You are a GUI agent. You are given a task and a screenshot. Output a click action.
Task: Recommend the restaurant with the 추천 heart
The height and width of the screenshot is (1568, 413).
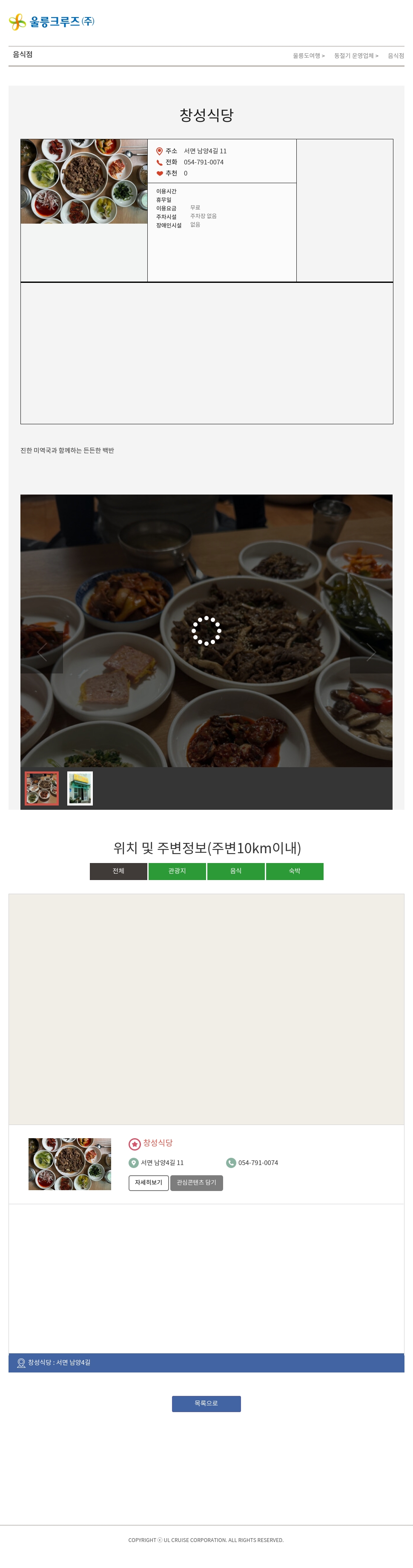160,173
